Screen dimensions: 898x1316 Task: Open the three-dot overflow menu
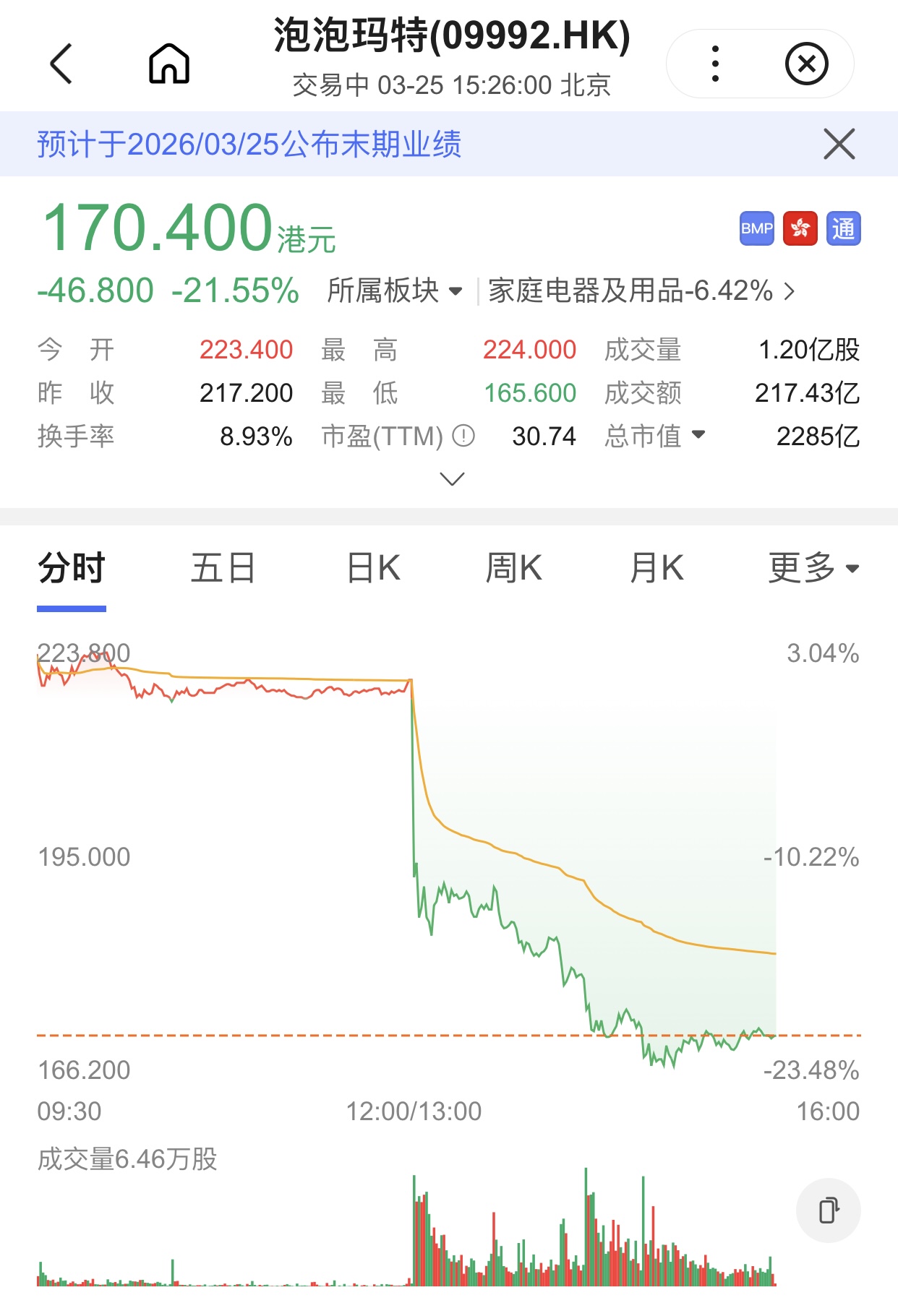tap(714, 64)
